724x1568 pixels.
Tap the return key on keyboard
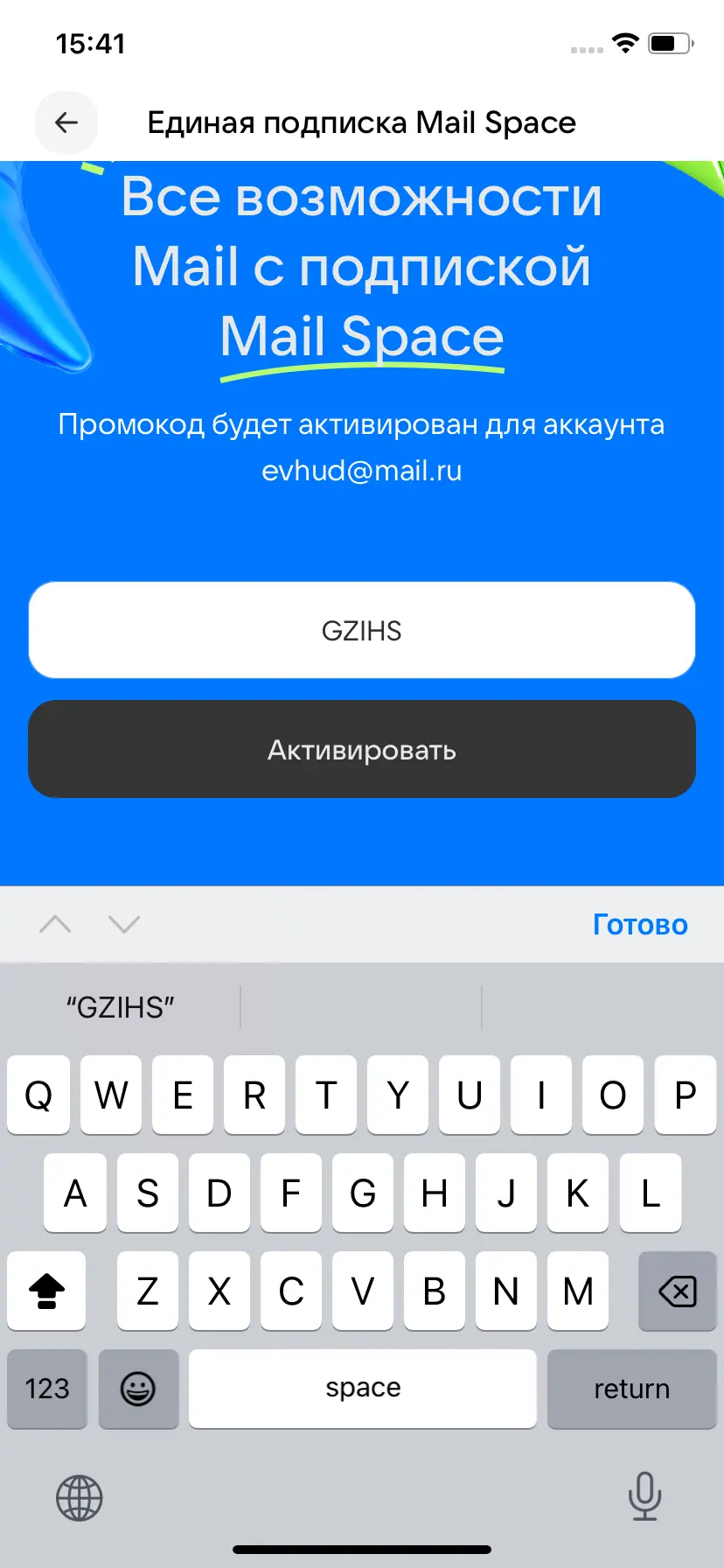click(631, 1389)
